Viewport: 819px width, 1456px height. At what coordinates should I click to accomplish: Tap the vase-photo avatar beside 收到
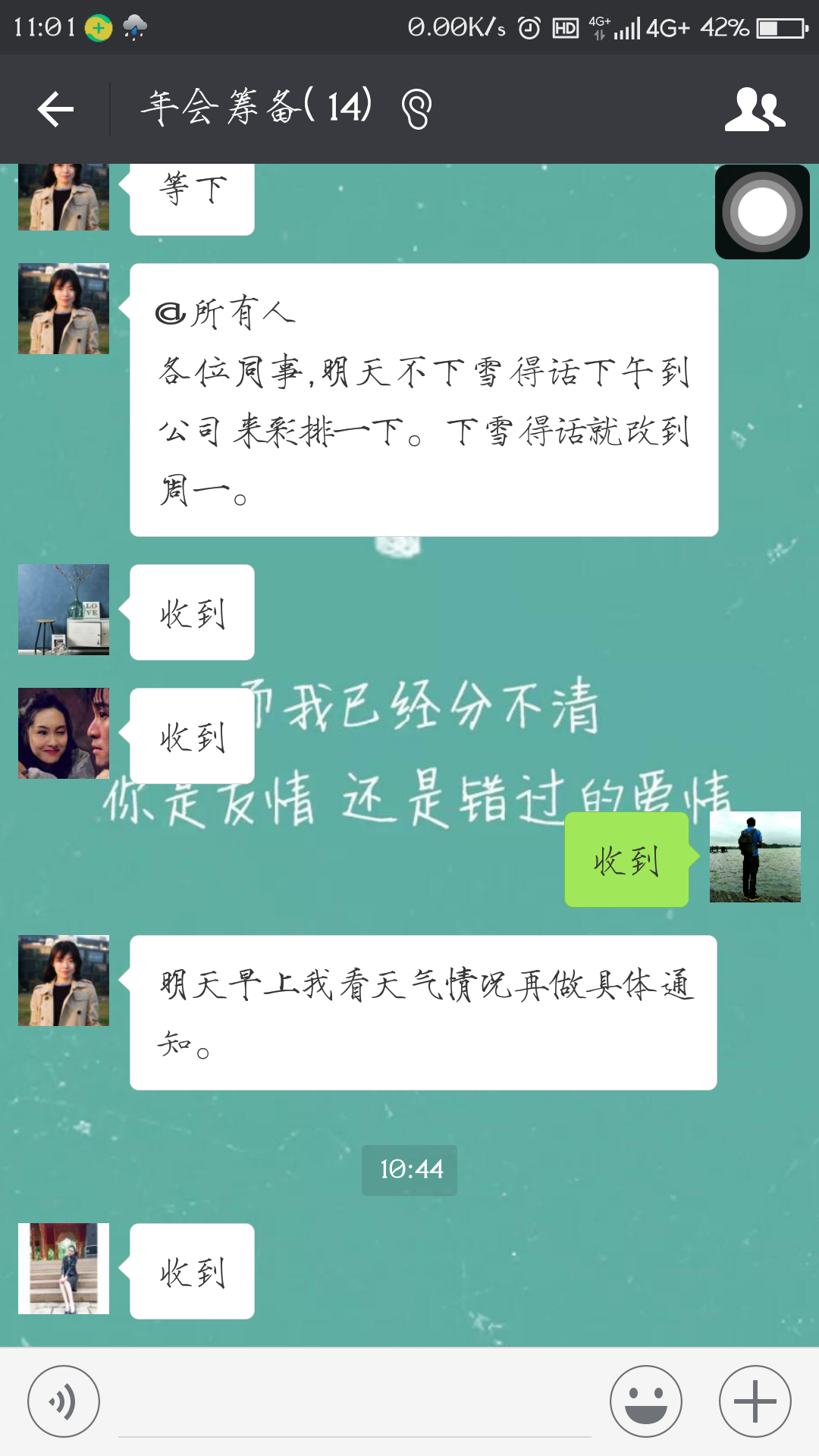tap(64, 610)
